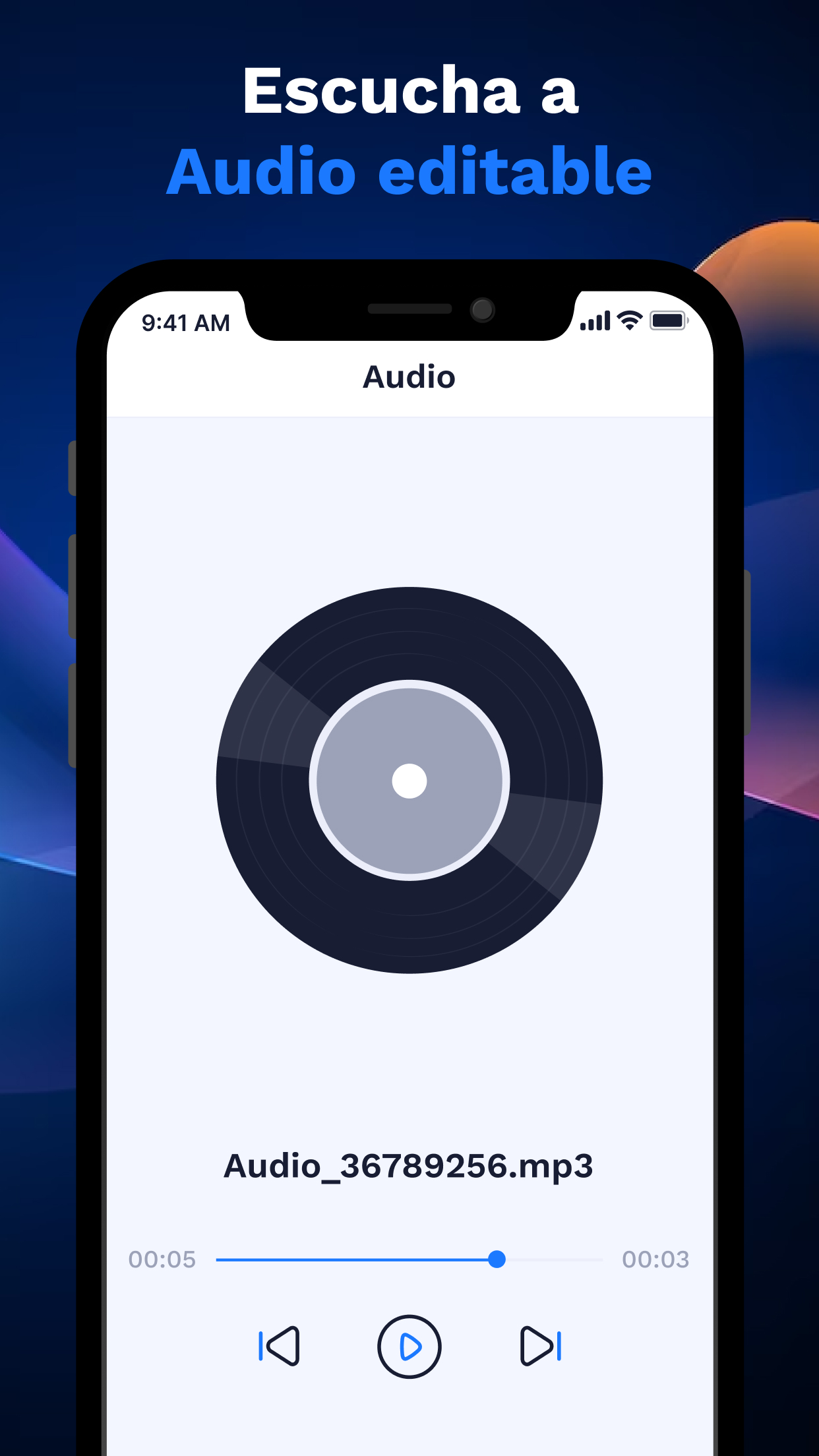Tap the cellular signal bars icon
Viewport: 819px width, 1456px height.
pyautogui.click(x=595, y=319)
